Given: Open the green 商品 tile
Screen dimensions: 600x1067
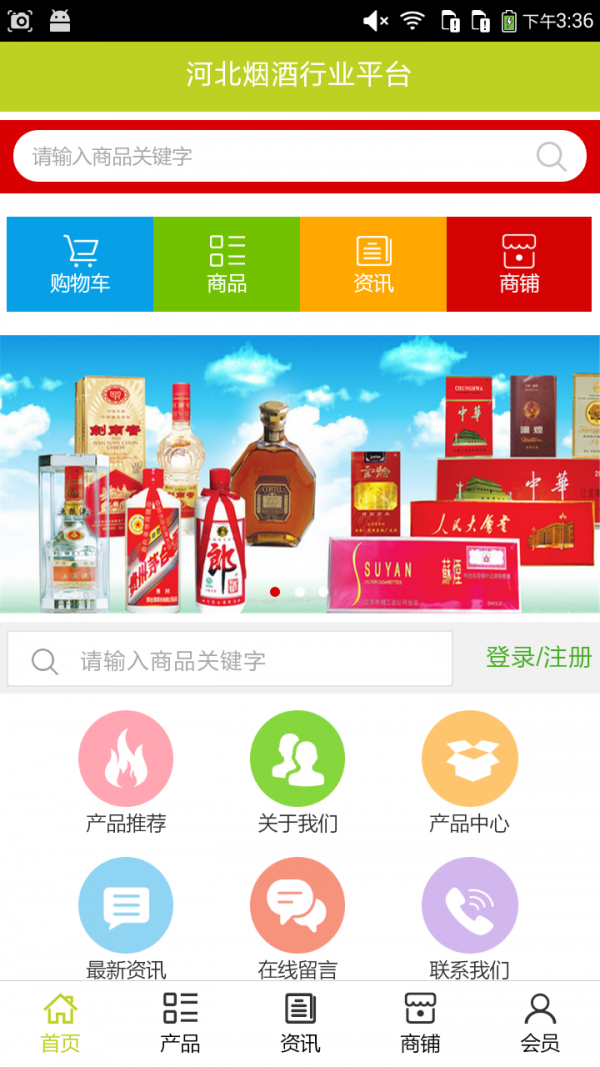Looking at the screenshot, I should point(227,264).
